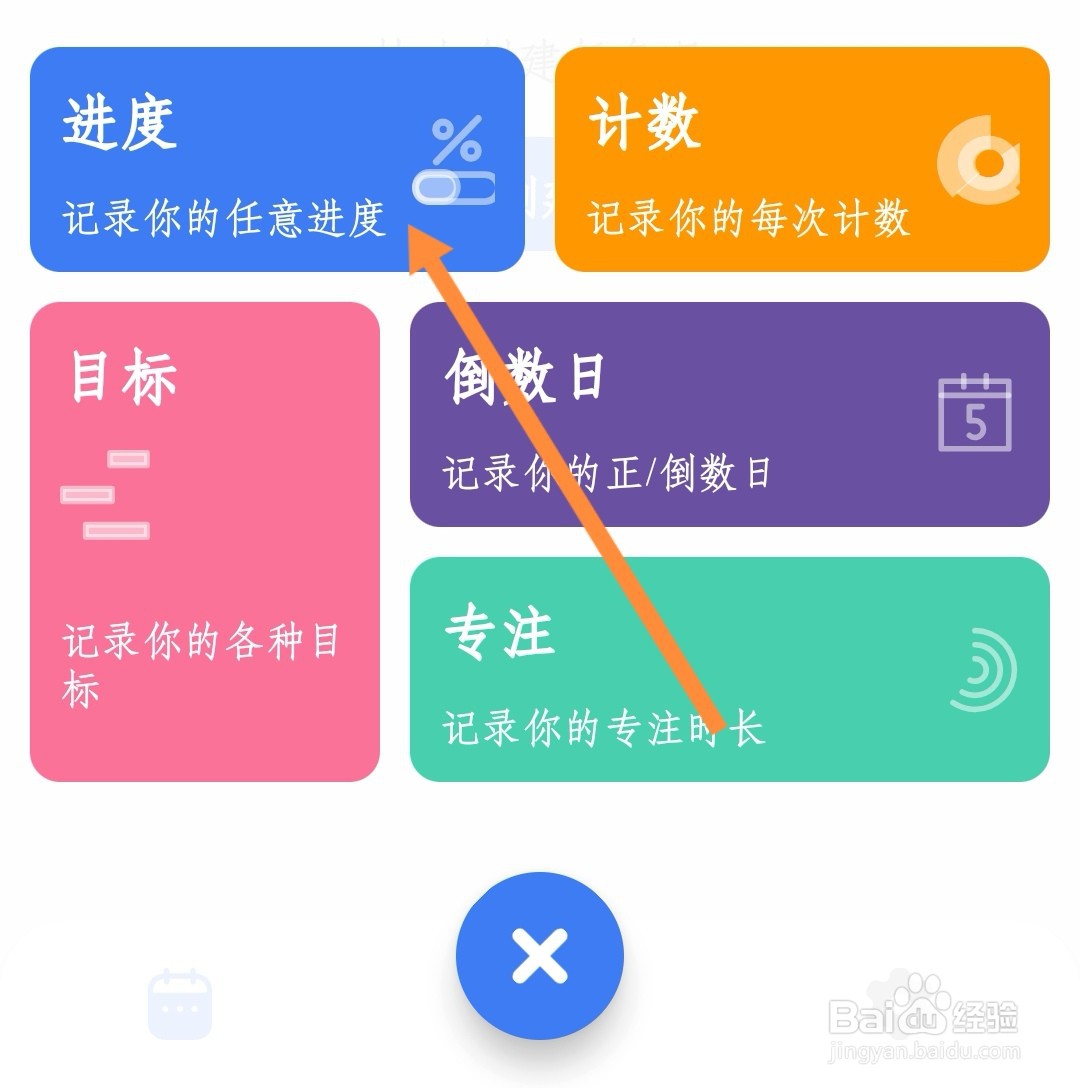The width and height of the screenshot is (1080, 1088).
Task: Tap the calendar icon showing 5 on 倒数日
Action: [975, 410]
